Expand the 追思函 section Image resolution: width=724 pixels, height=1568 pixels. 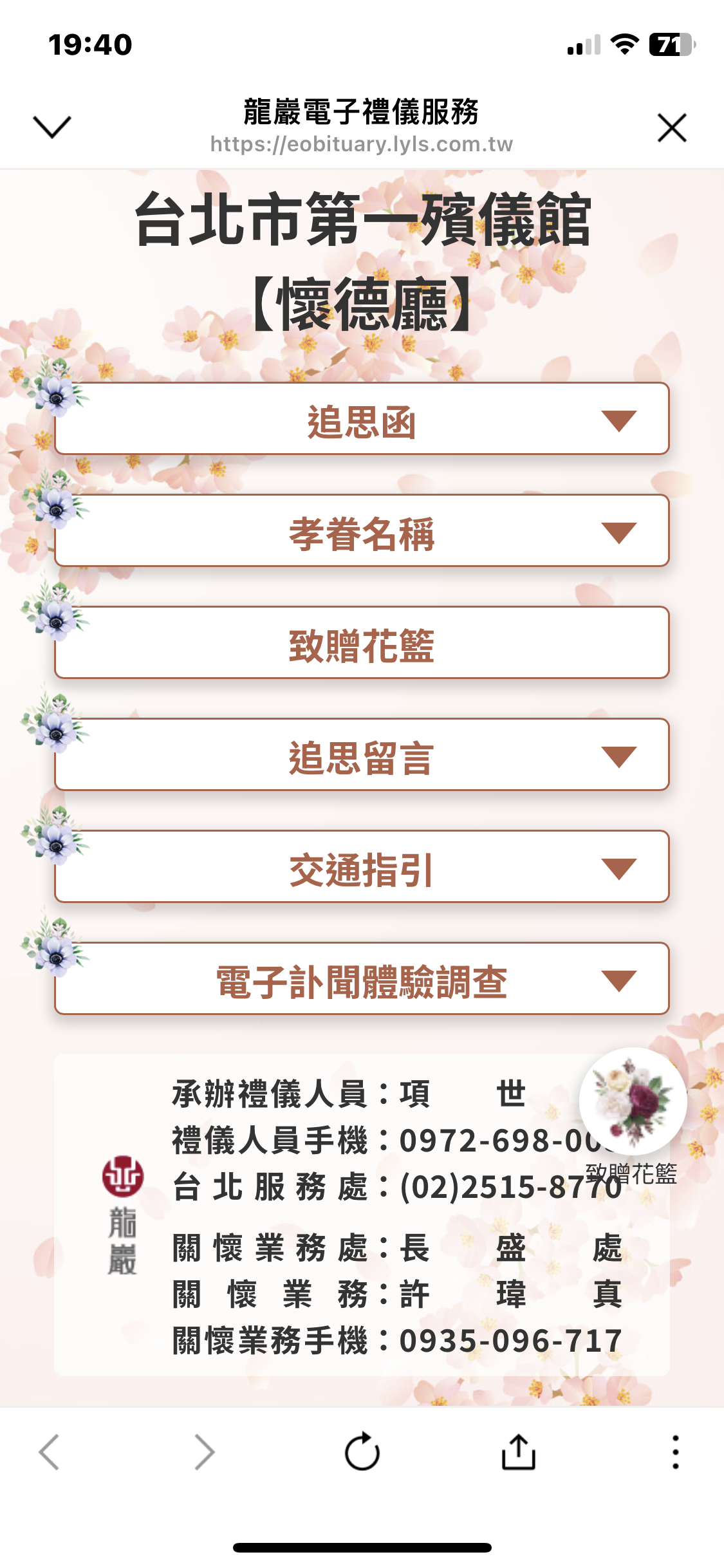click(x=362, y=419)
